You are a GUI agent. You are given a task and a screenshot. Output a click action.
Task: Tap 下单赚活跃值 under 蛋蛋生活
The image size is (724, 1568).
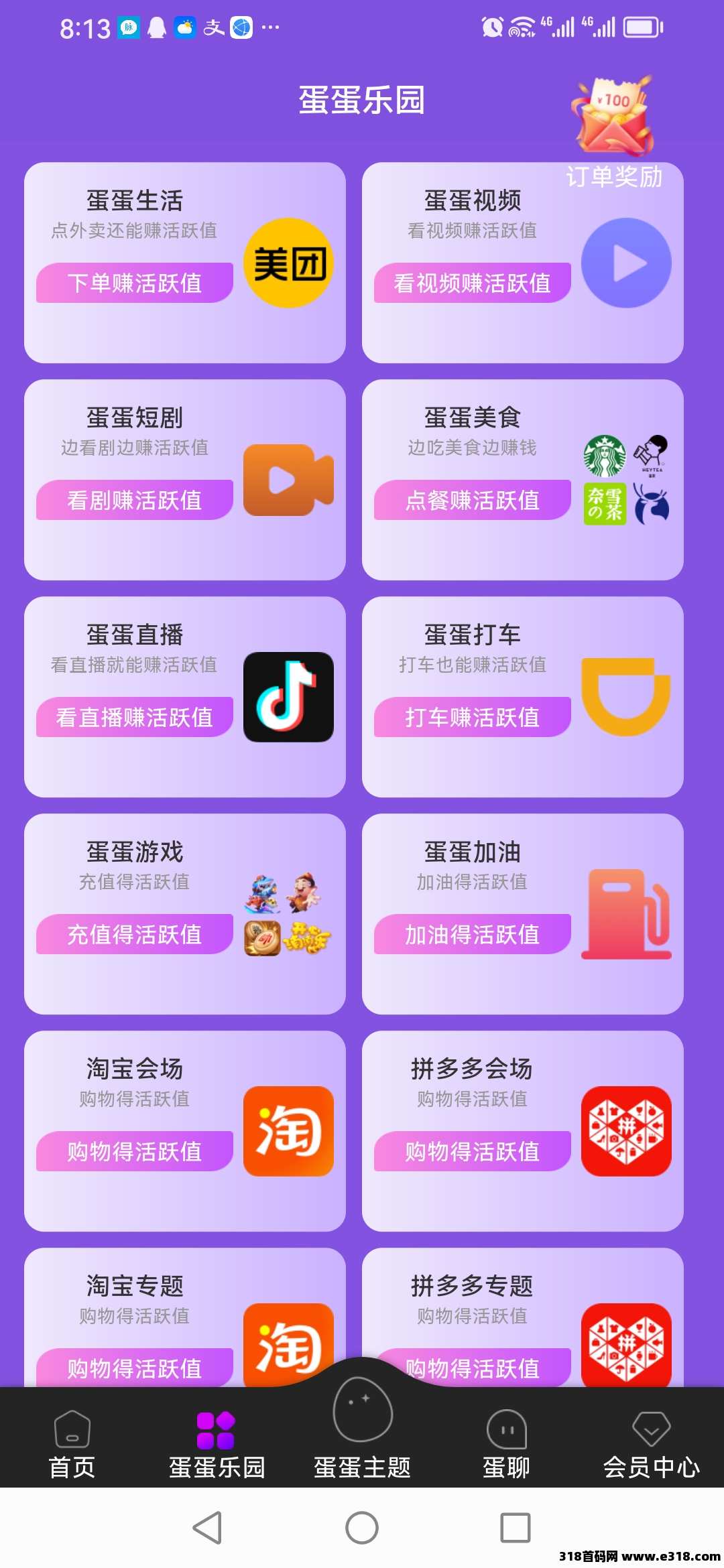click(135, 283)
